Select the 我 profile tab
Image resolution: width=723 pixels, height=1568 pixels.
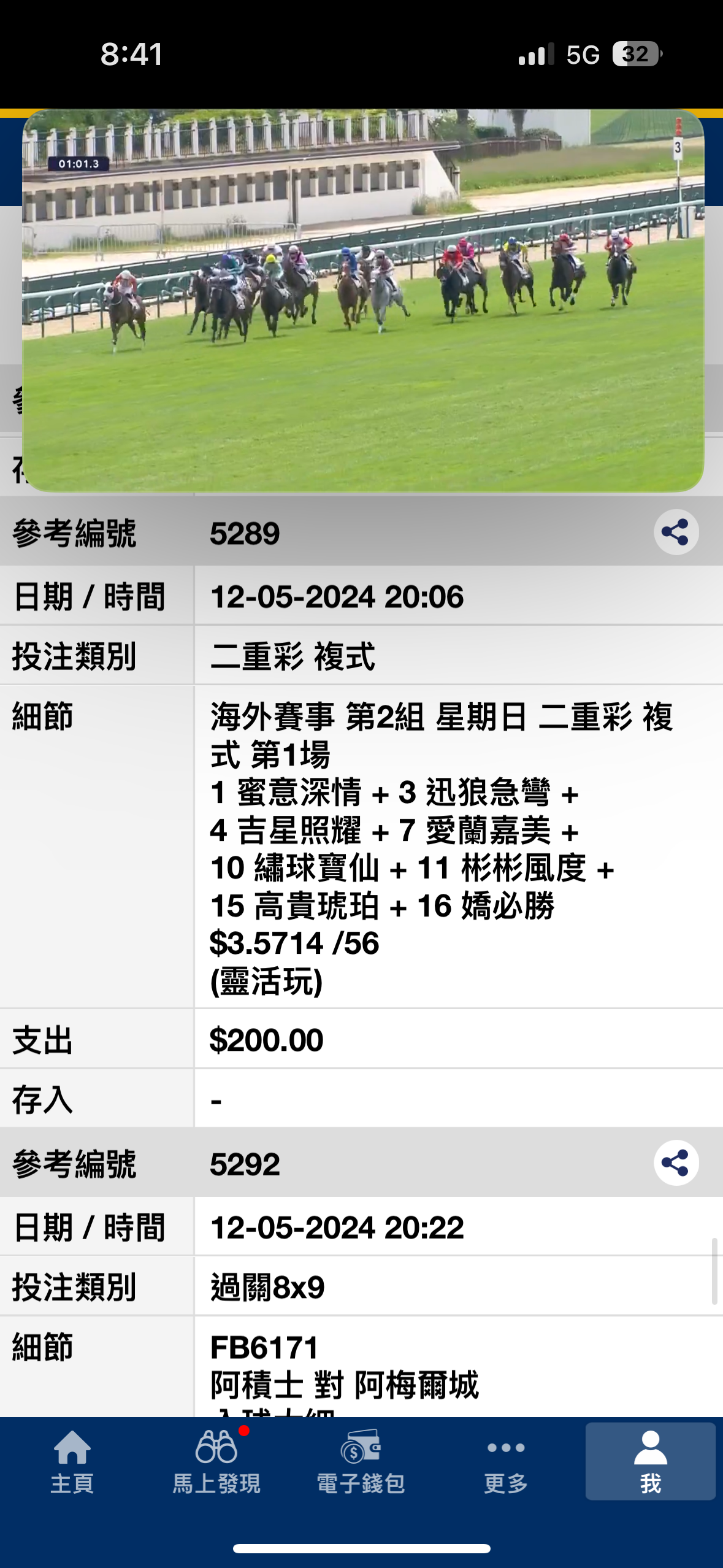pyautogui.click(x=651, y=1462)
